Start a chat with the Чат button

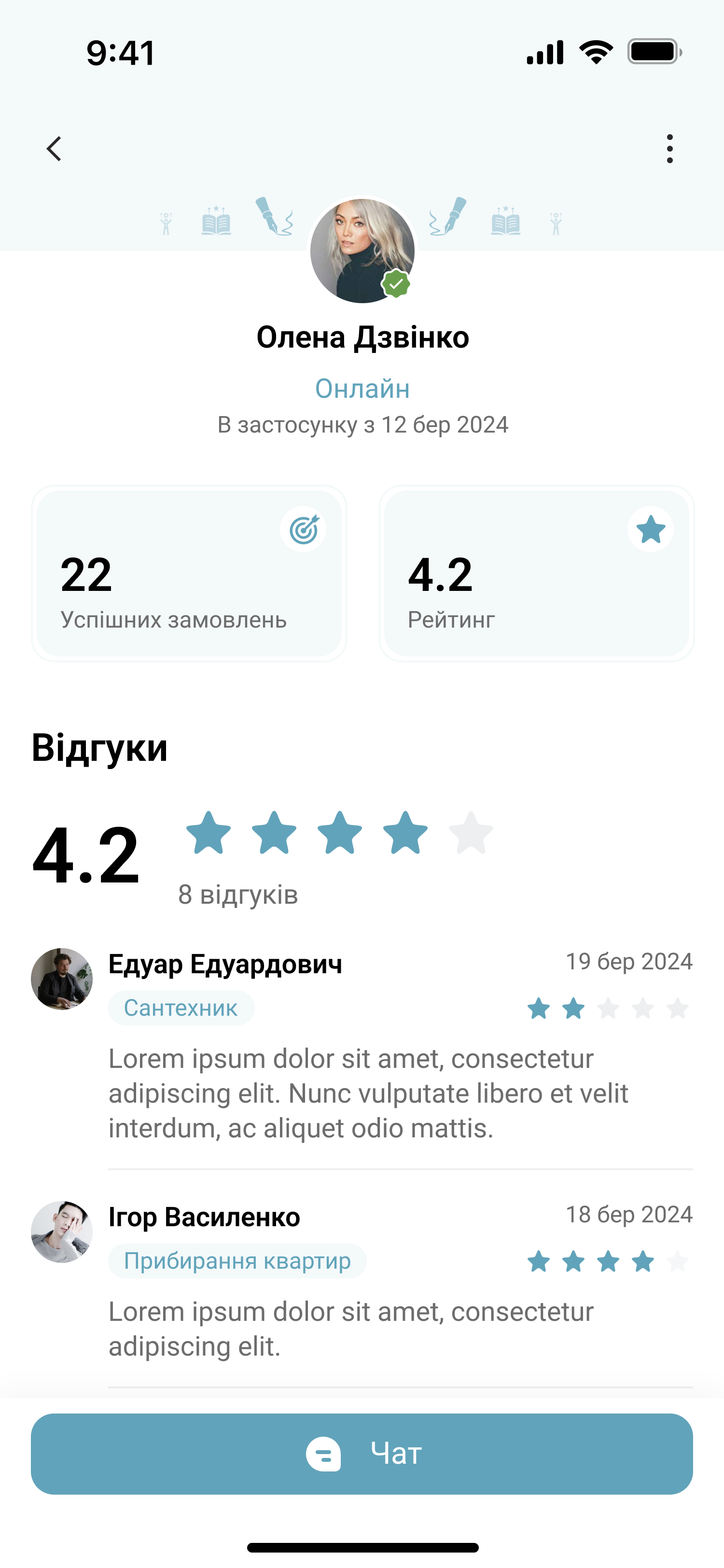click(x=362, y=1454)
